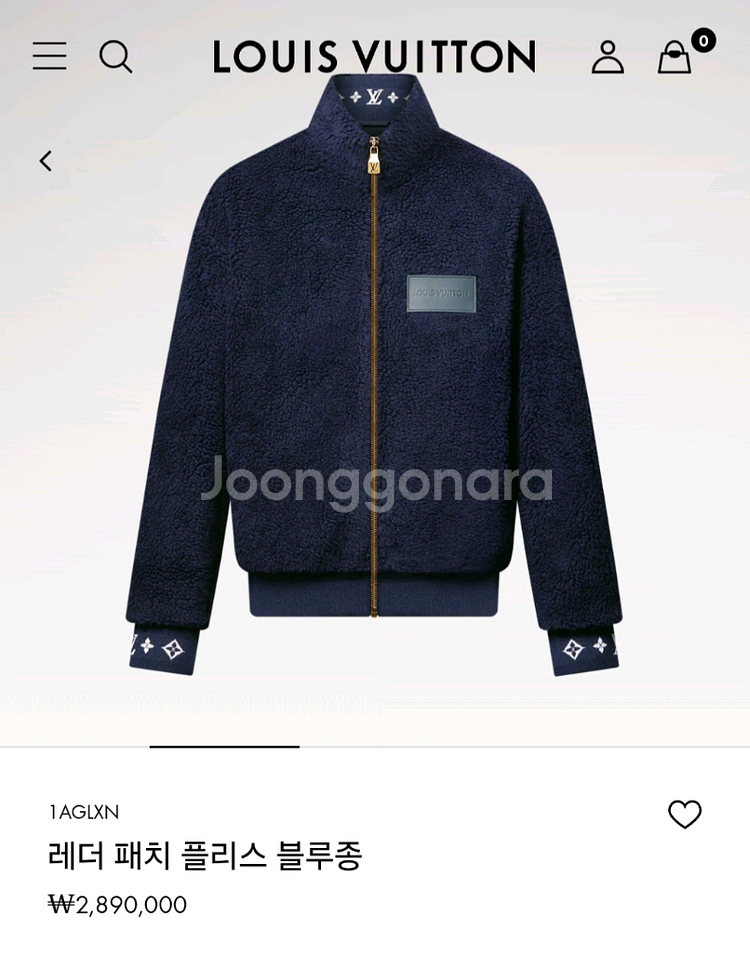This screenshot has height=968, width=750.
Task: Open the hamburger menu
Action: 49,56
